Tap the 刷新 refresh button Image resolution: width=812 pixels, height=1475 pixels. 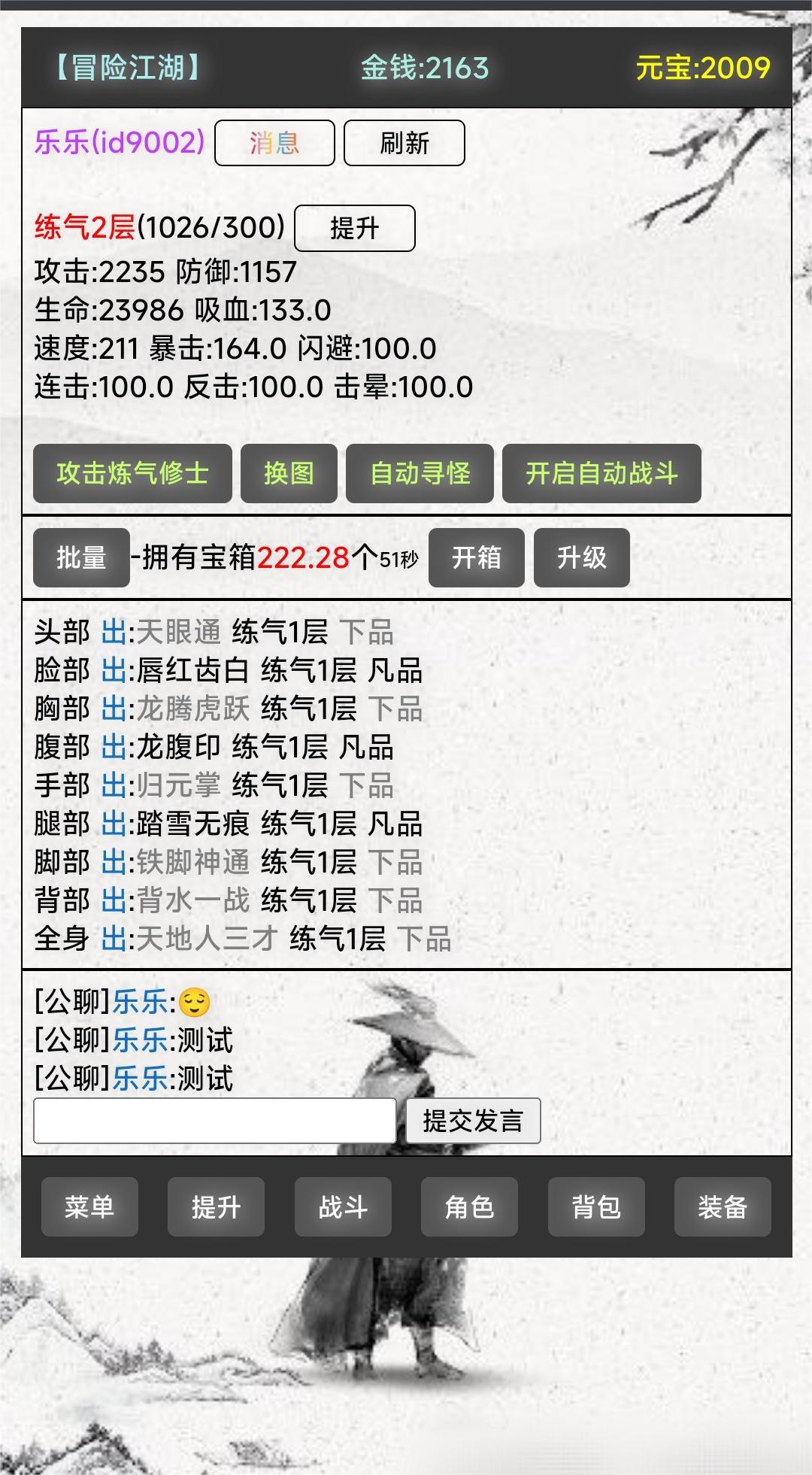404,143
